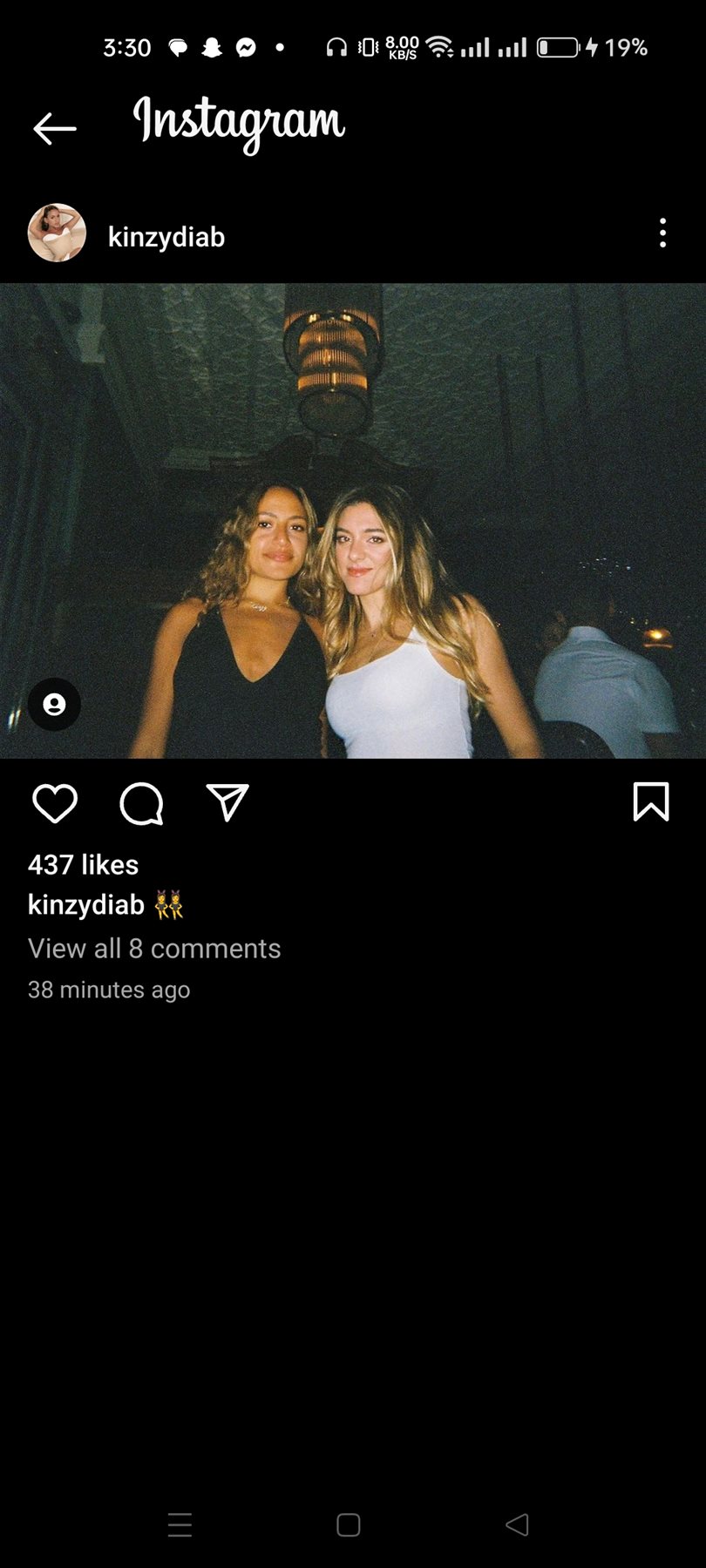The height and width of the screenshot is (1568, 706).
Task: Like kinzydiab's post
Action: pyautogui.click(x=55, y=802)
